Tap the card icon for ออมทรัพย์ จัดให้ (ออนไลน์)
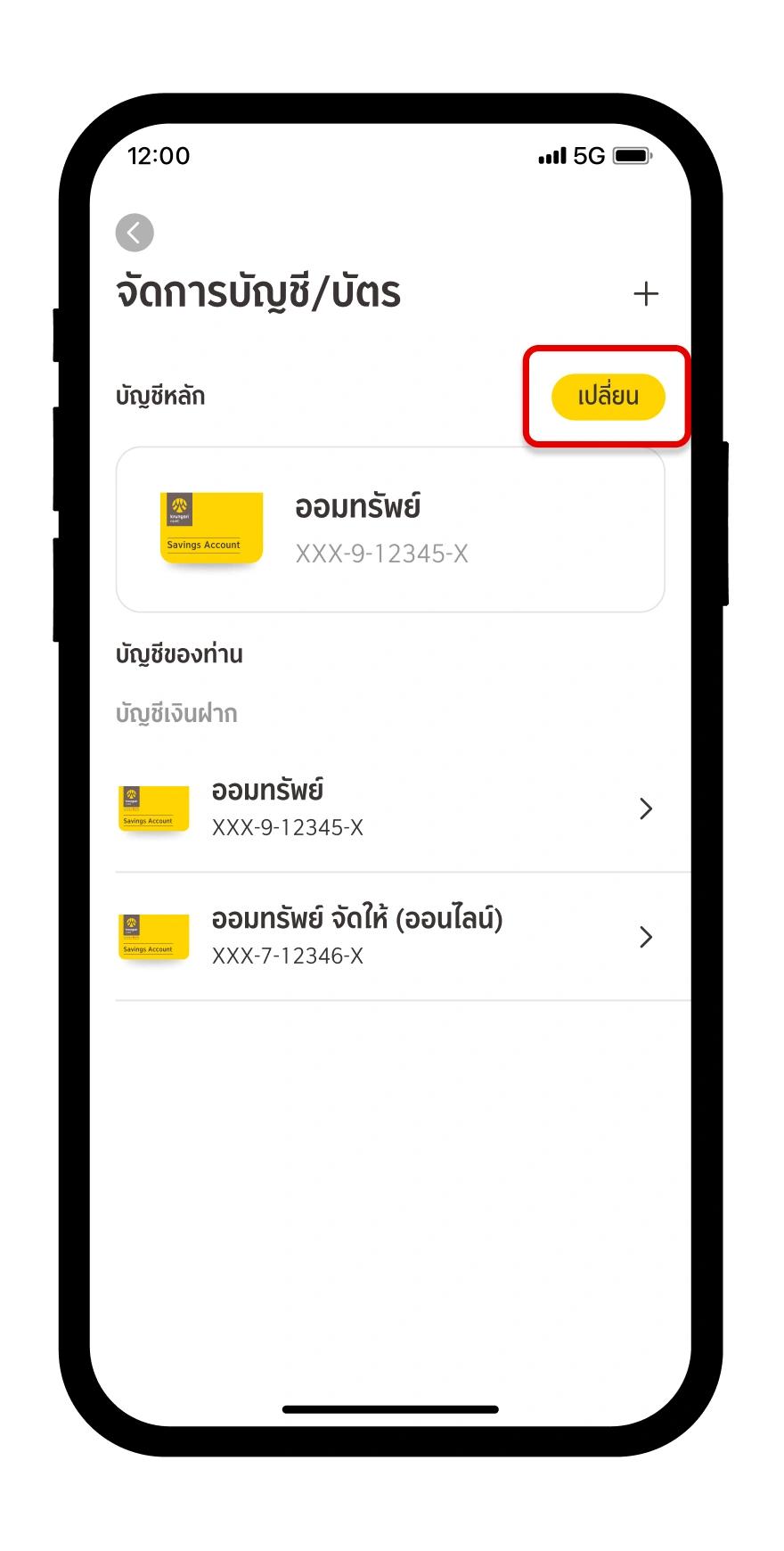 152,936
